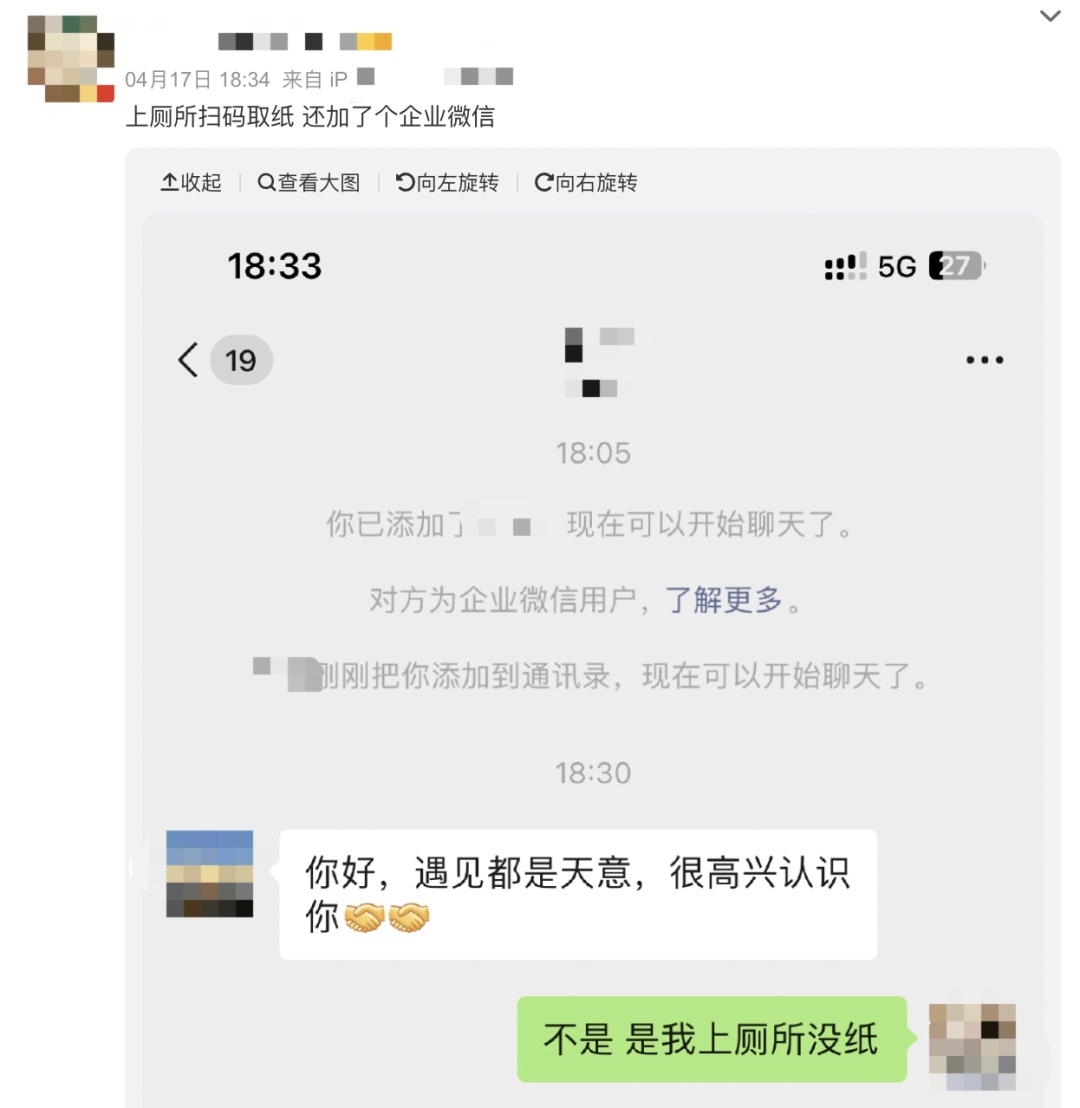Open the post options chevron menu
Screen dimensions: 1080x1108
pos(1050,16)
